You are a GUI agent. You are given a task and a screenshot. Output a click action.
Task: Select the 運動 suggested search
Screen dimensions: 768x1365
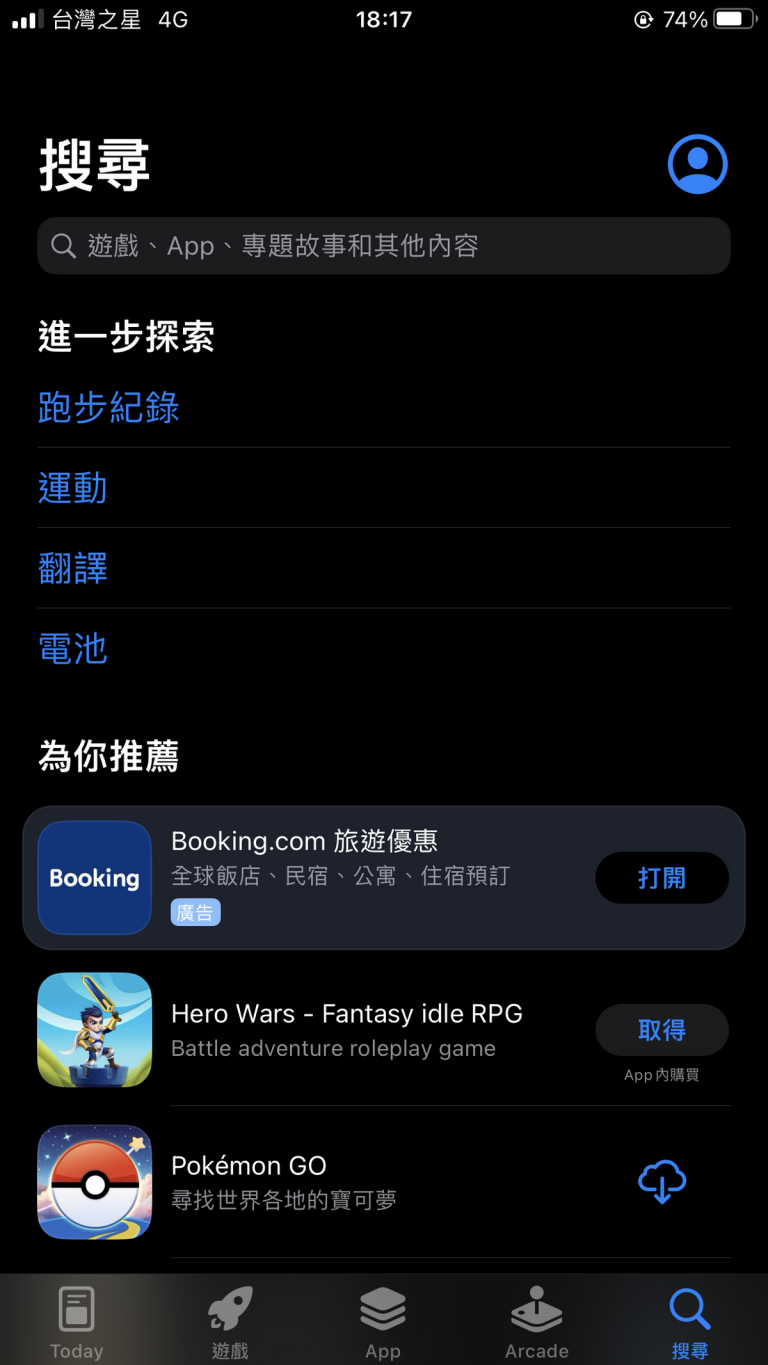click(73, 488)
